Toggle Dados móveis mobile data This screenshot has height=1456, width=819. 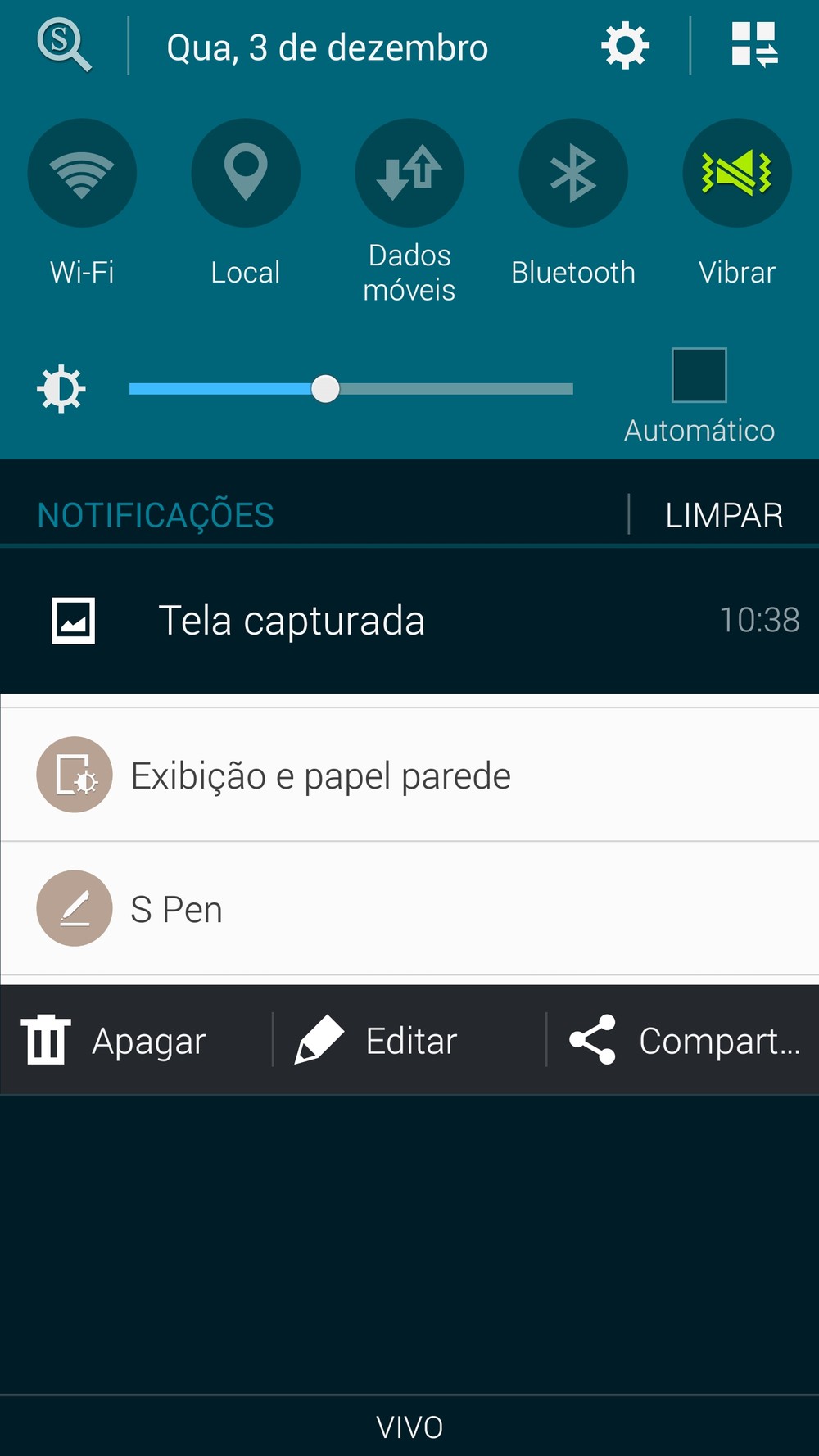409,173
